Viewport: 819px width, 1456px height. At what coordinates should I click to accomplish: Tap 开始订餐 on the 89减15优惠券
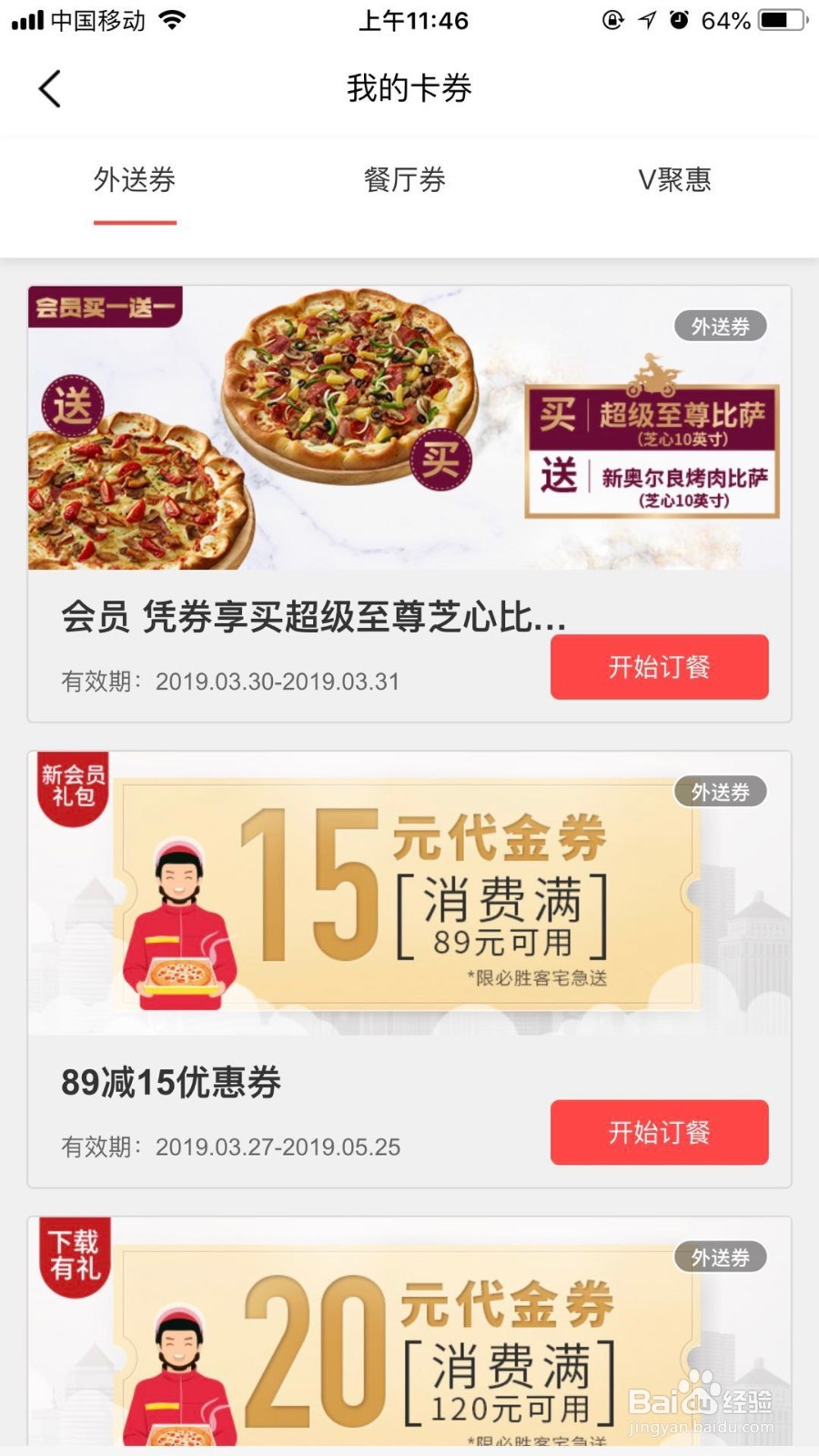(659, 1132)
